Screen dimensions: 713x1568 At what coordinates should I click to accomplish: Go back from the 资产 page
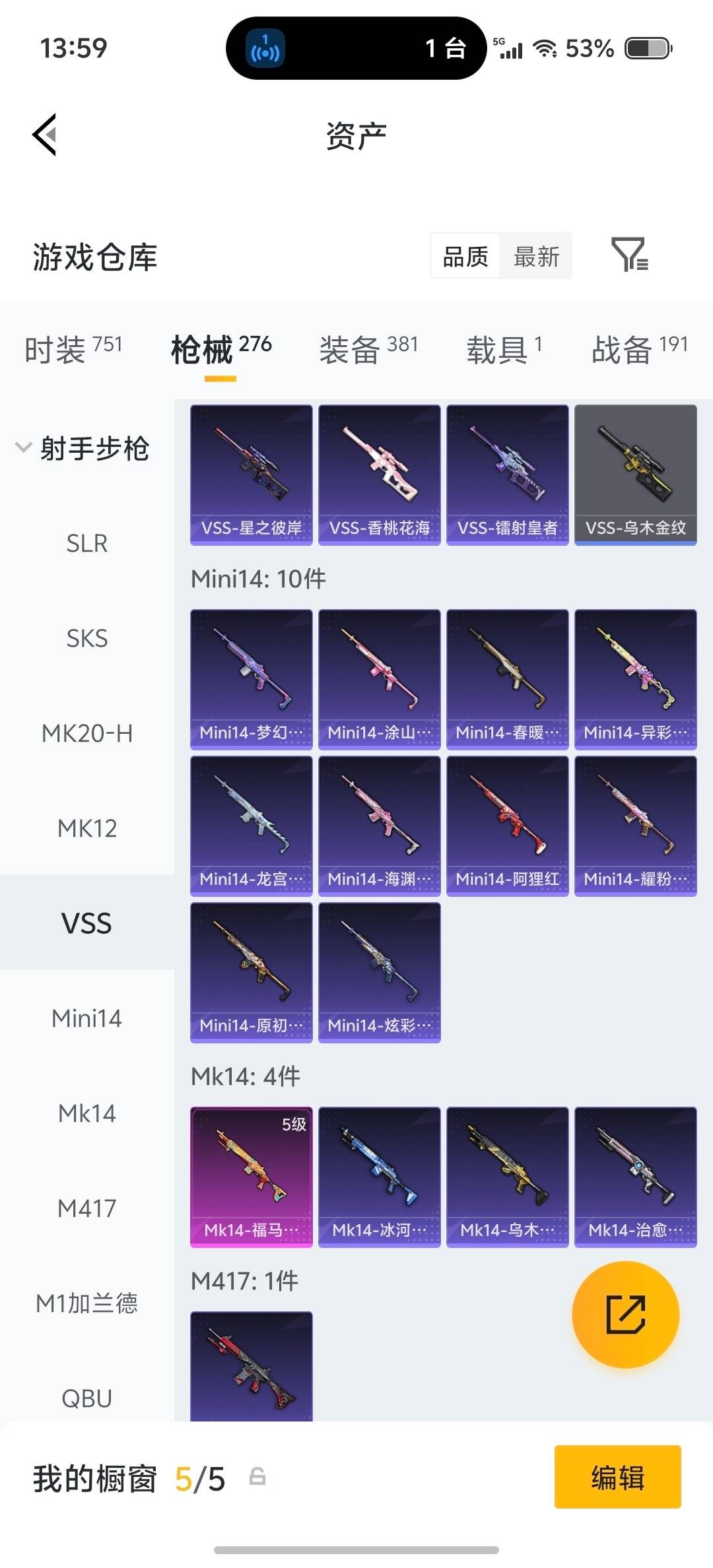click(x=45, y=135)
